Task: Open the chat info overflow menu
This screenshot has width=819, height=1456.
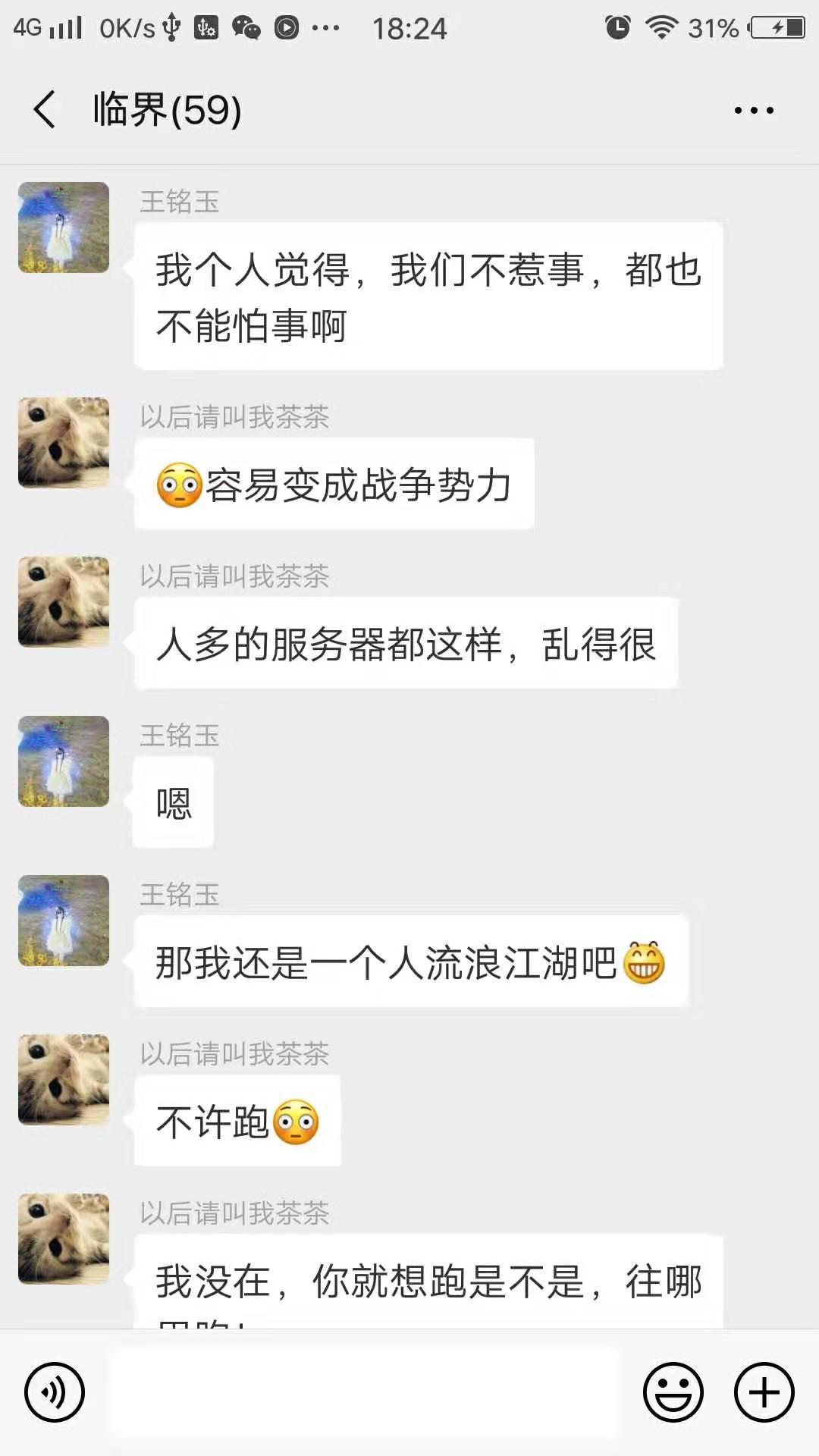Action: coord(754,111)
